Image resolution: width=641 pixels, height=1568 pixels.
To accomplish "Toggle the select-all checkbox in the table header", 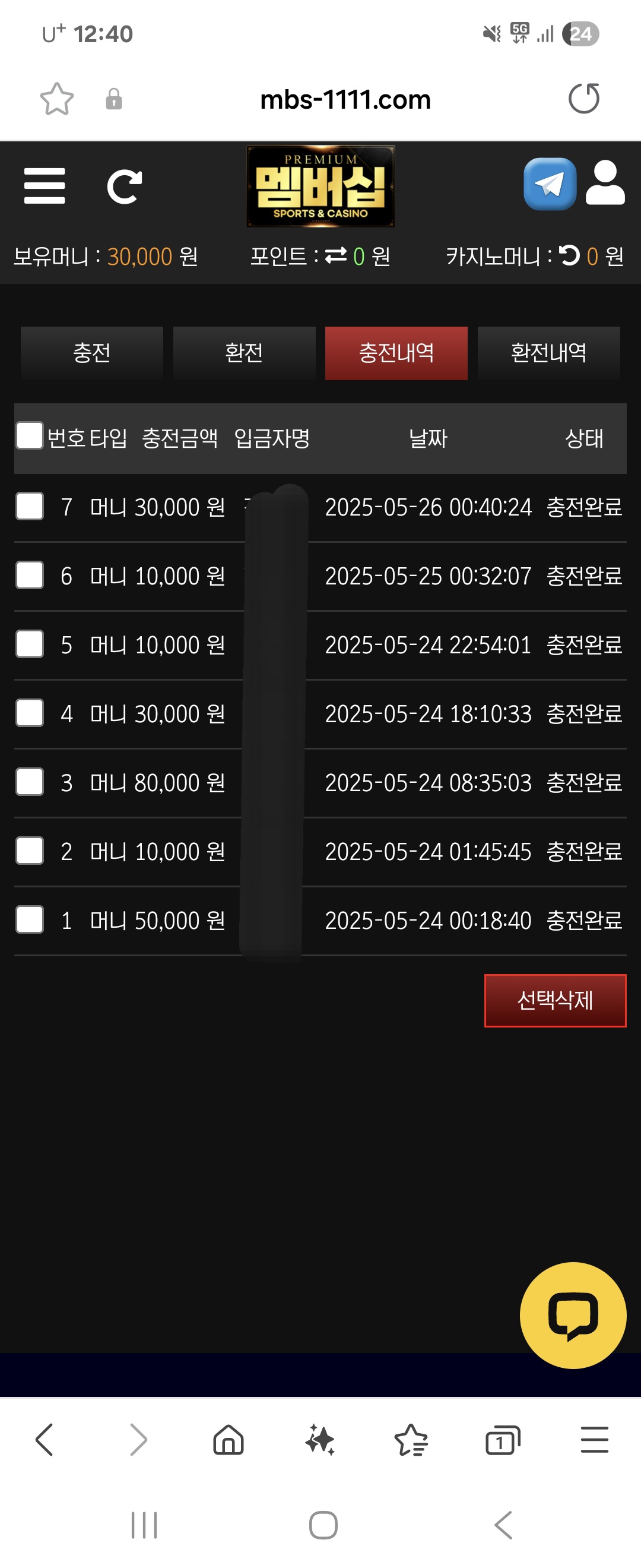I will point(29,436).
